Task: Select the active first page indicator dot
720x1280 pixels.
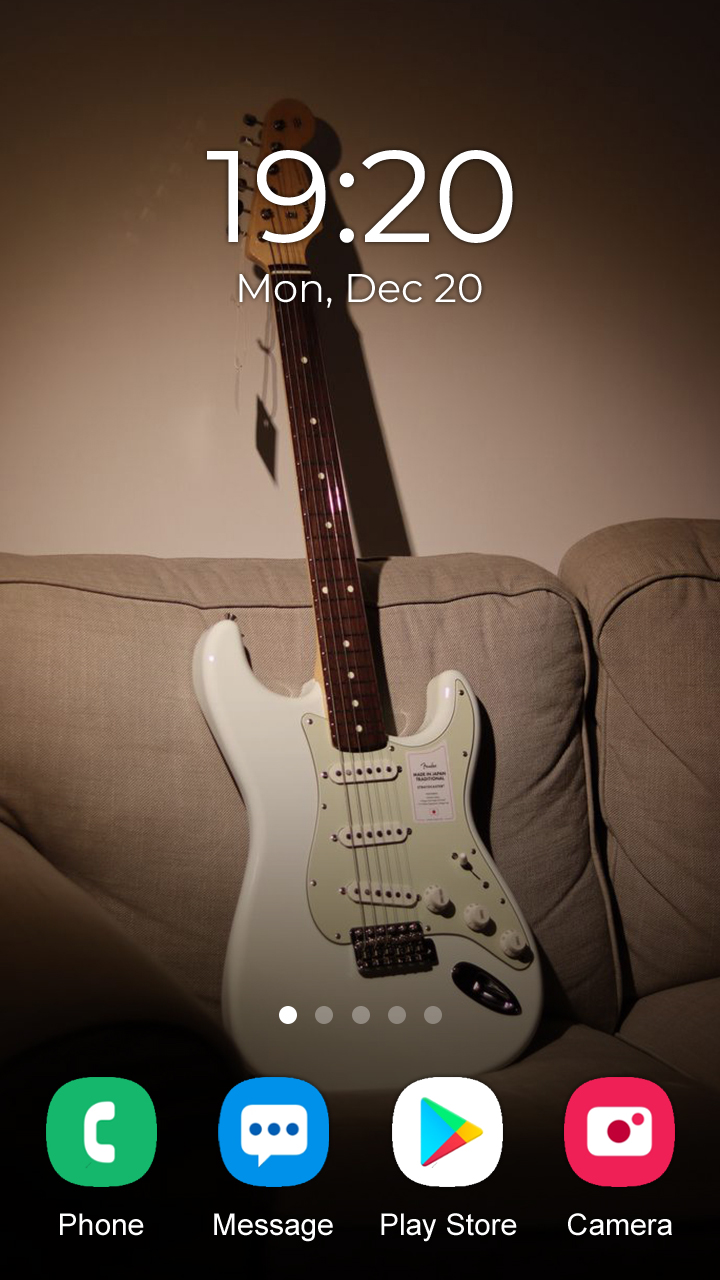Action: [288, 1015]
